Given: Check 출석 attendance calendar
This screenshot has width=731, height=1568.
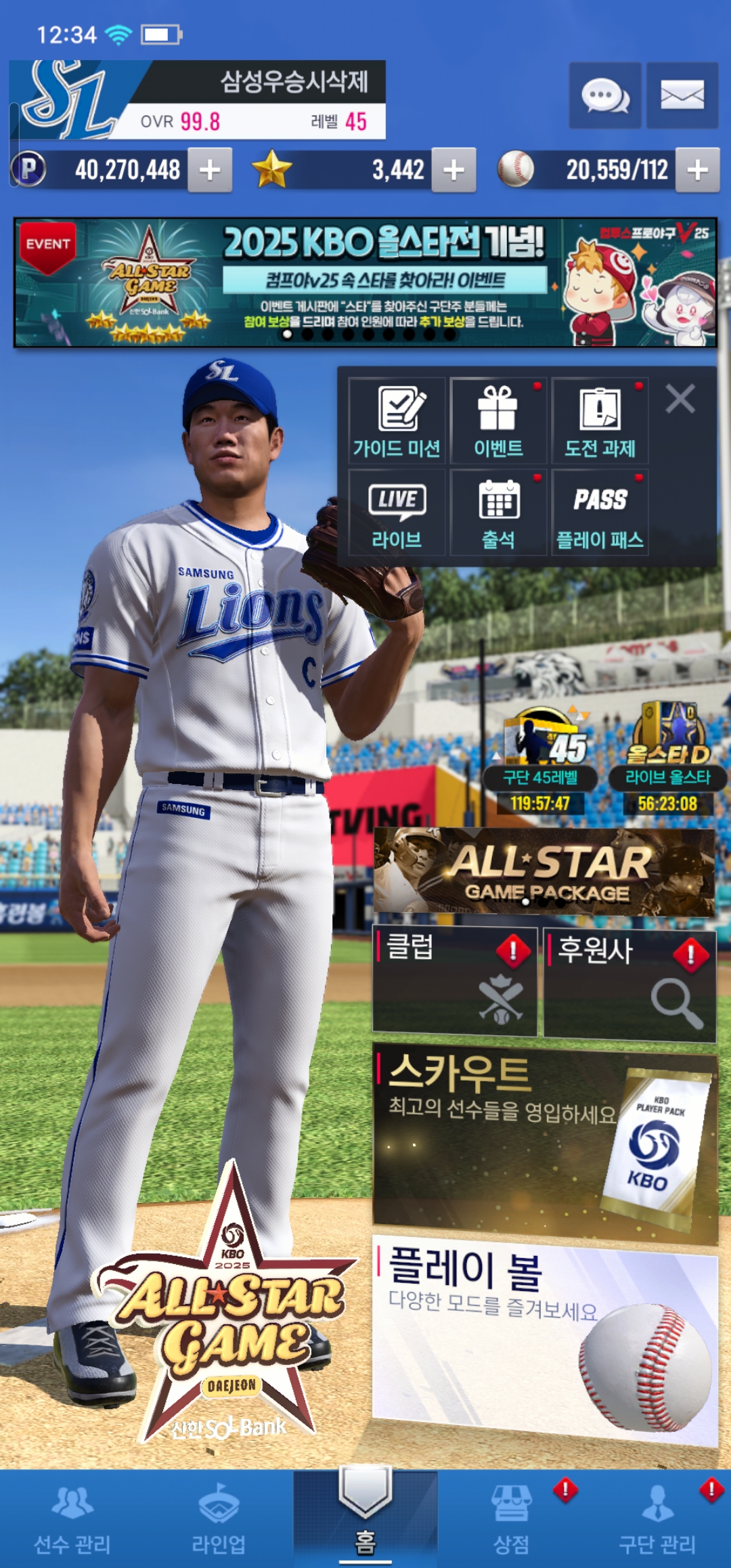Looking at the screenshot, I should [498, 513].
